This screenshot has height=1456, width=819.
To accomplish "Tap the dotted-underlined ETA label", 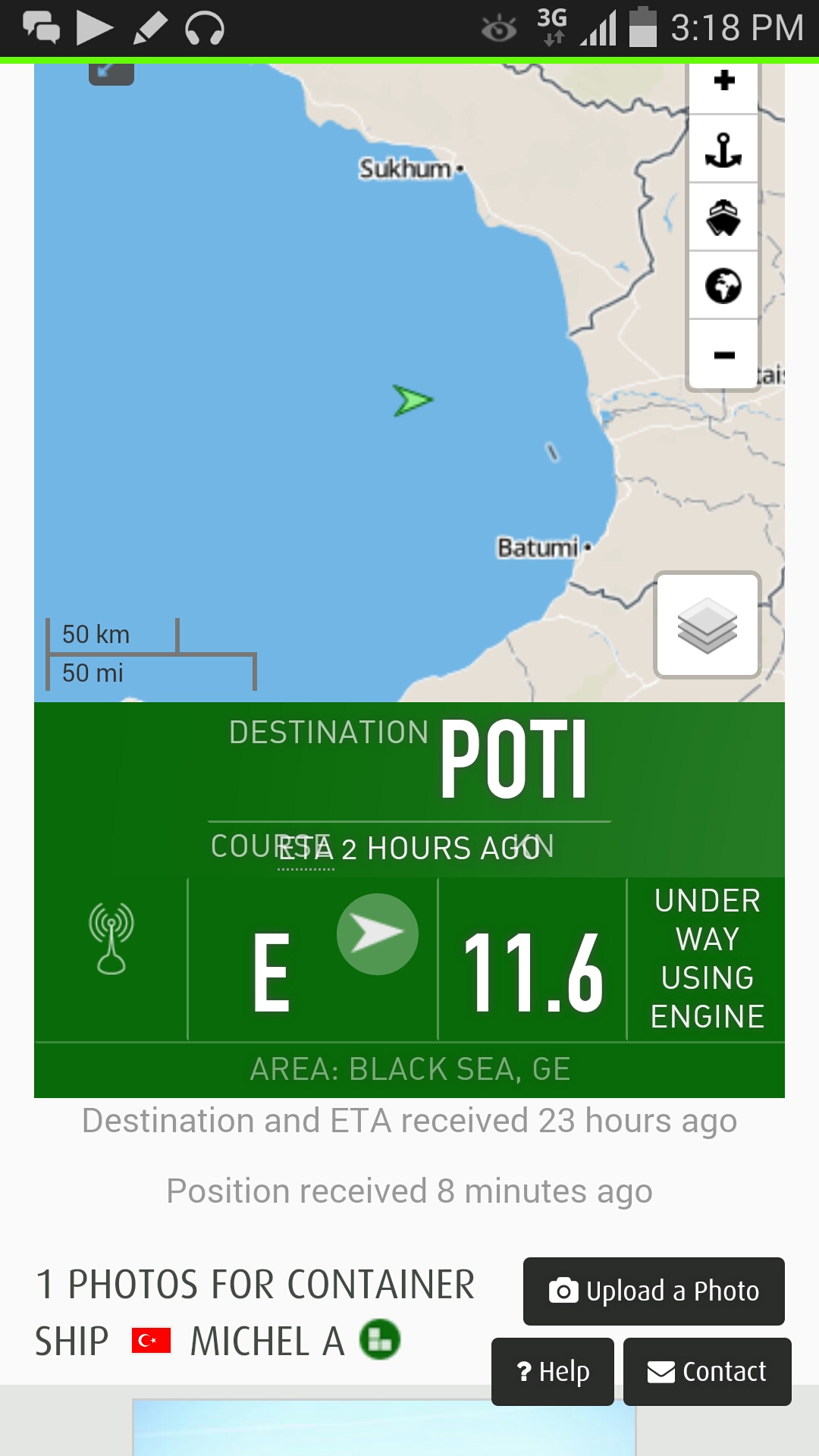I will click(306, 849).
